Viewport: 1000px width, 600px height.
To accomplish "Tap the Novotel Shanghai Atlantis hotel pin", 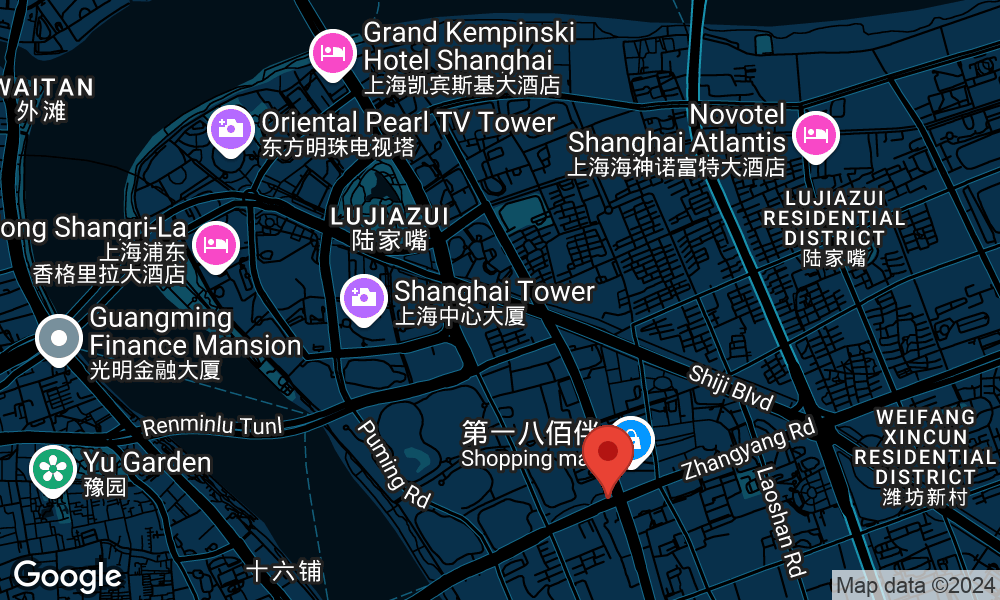I will (x=816, y=135).
